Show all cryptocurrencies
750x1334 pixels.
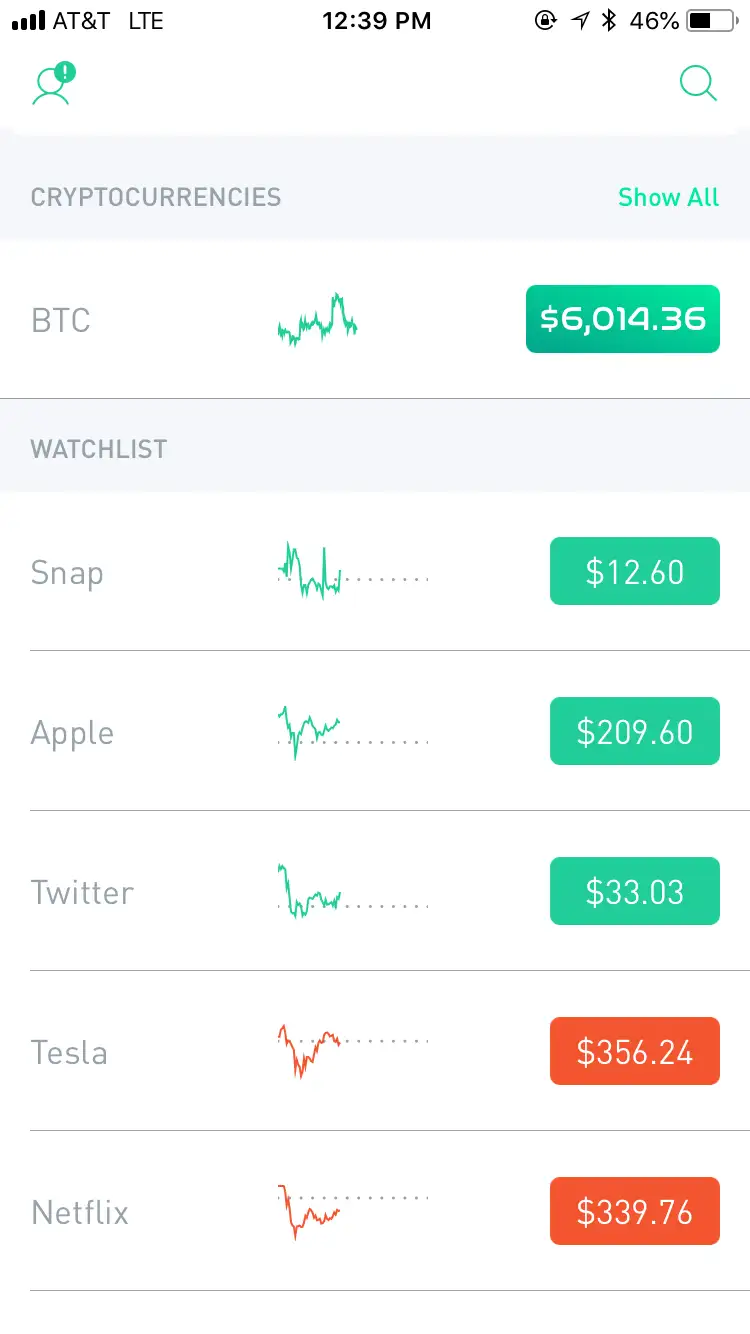(x=668, y=197)
